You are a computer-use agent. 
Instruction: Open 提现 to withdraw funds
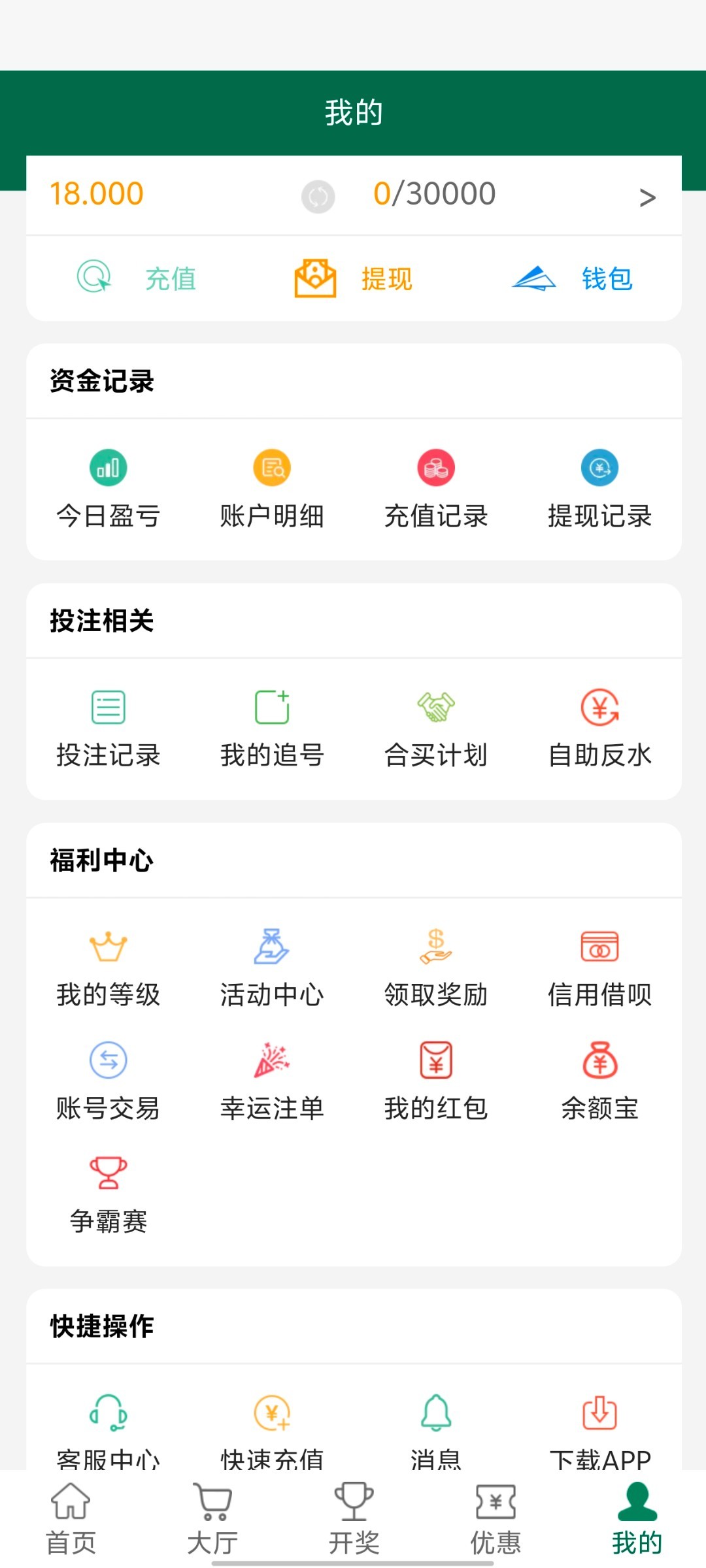(354, 278)
